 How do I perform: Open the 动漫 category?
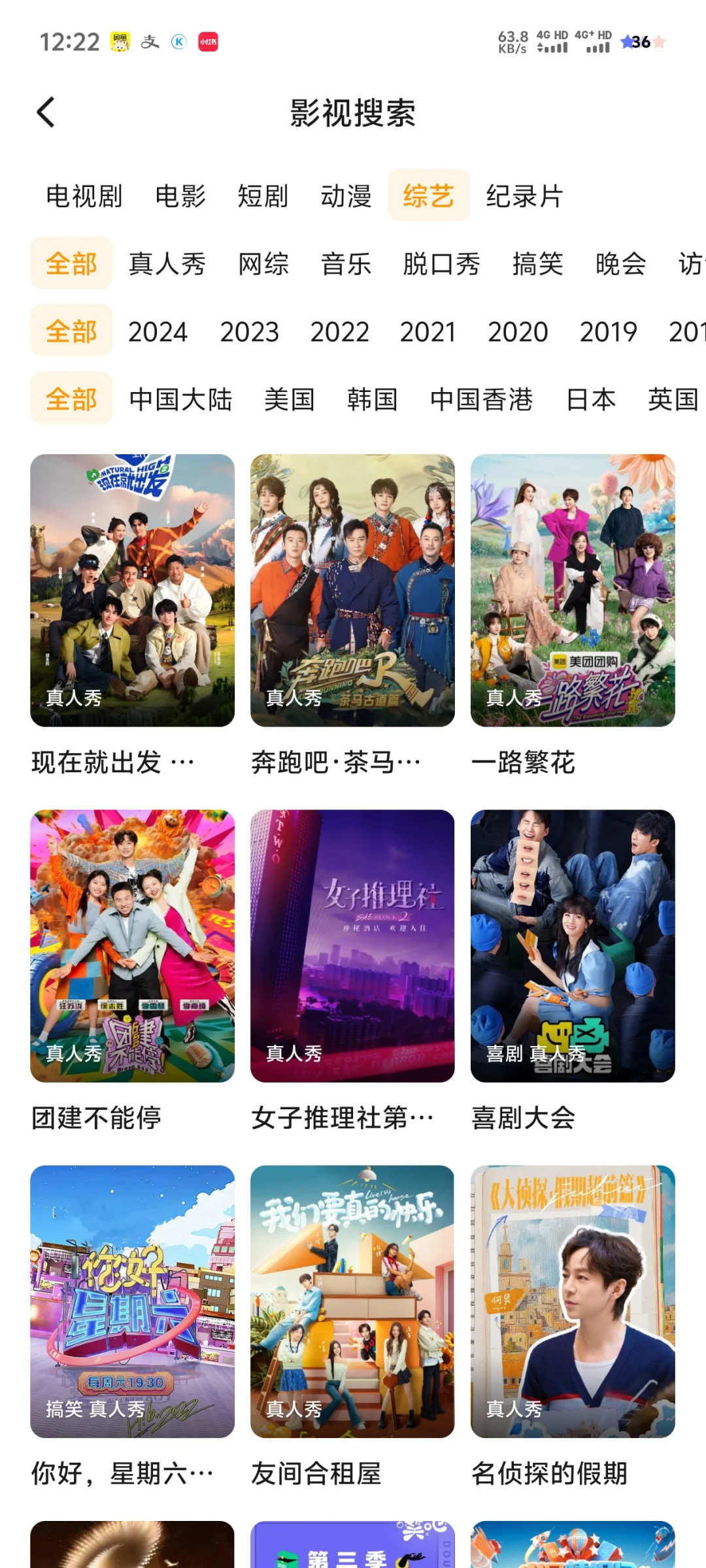pyautogui.click(x=346, y=196)
